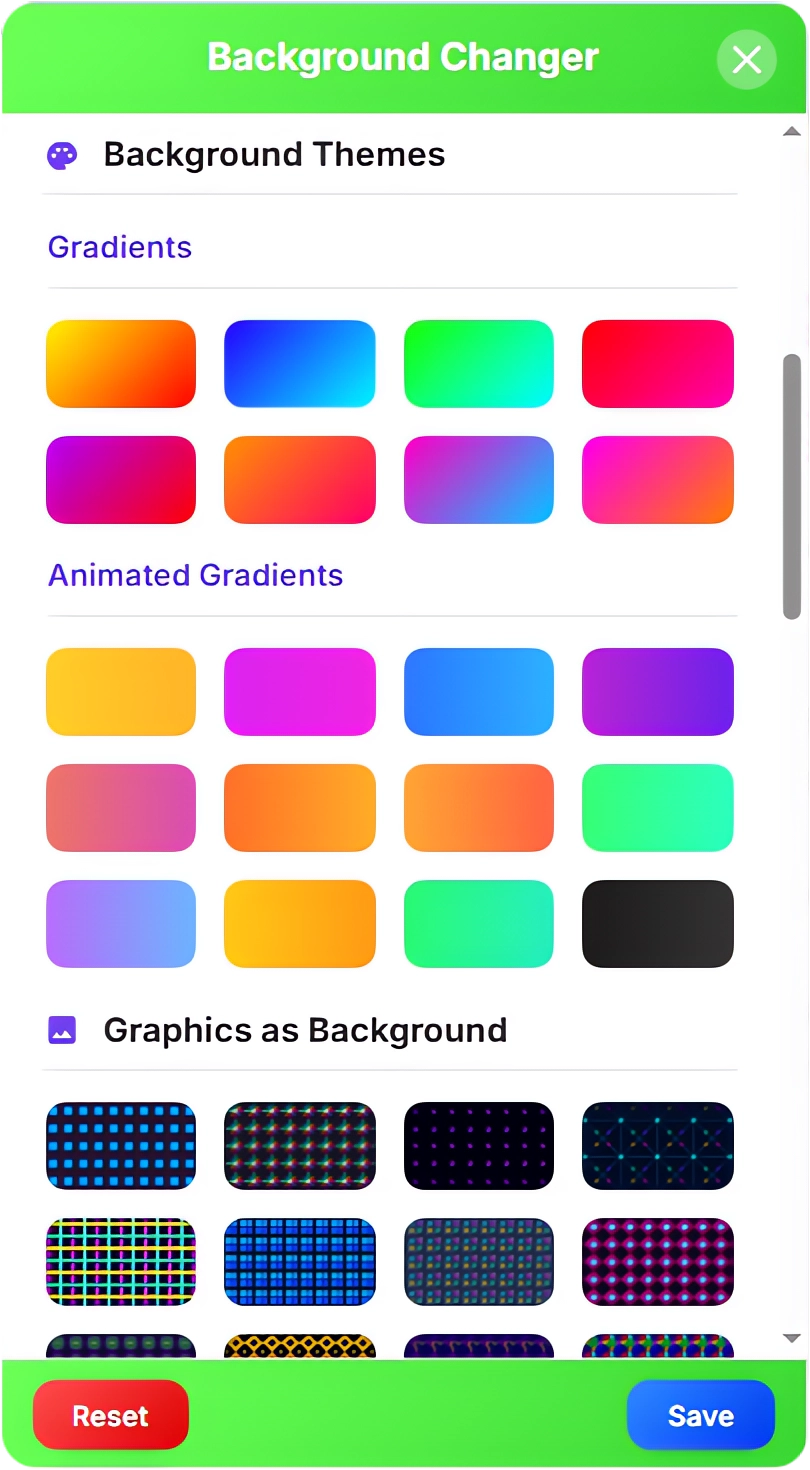Select the green-to-cyan gradient swatch
Screen dimensions: 810x1470
pyautogui.click(x=478, y=363)
